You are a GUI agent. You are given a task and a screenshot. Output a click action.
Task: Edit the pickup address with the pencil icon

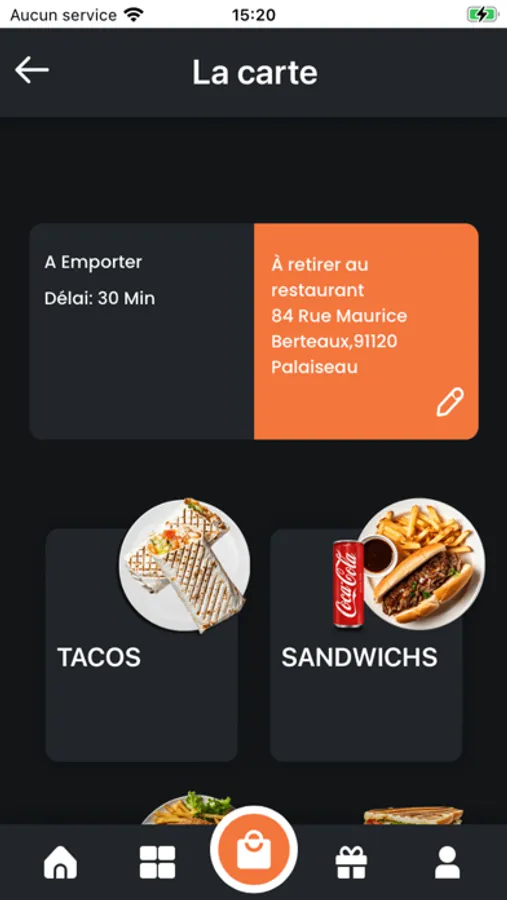pos(450,402)
